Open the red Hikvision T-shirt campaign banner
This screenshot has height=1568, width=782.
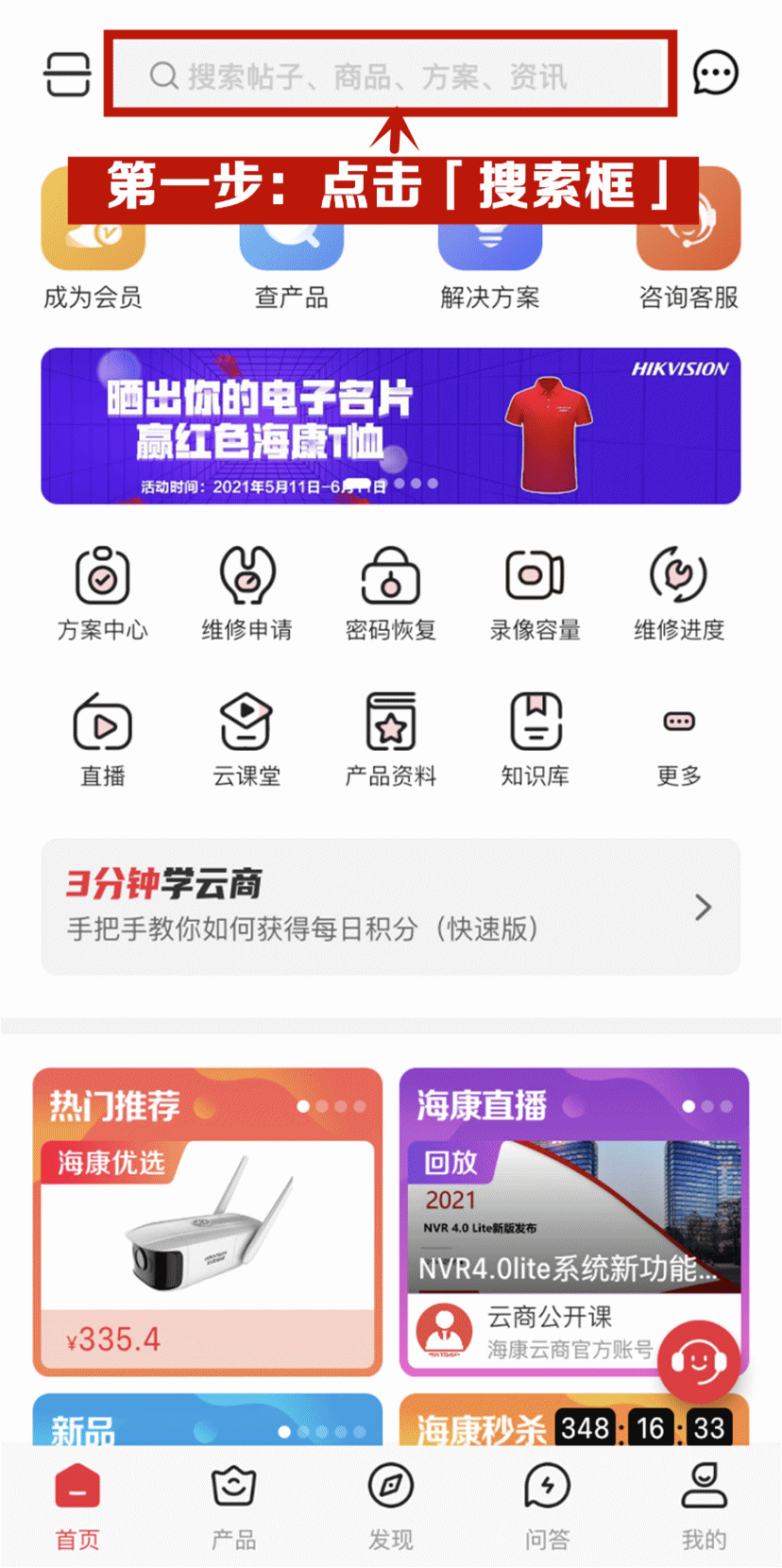click(x=391, y=427)
